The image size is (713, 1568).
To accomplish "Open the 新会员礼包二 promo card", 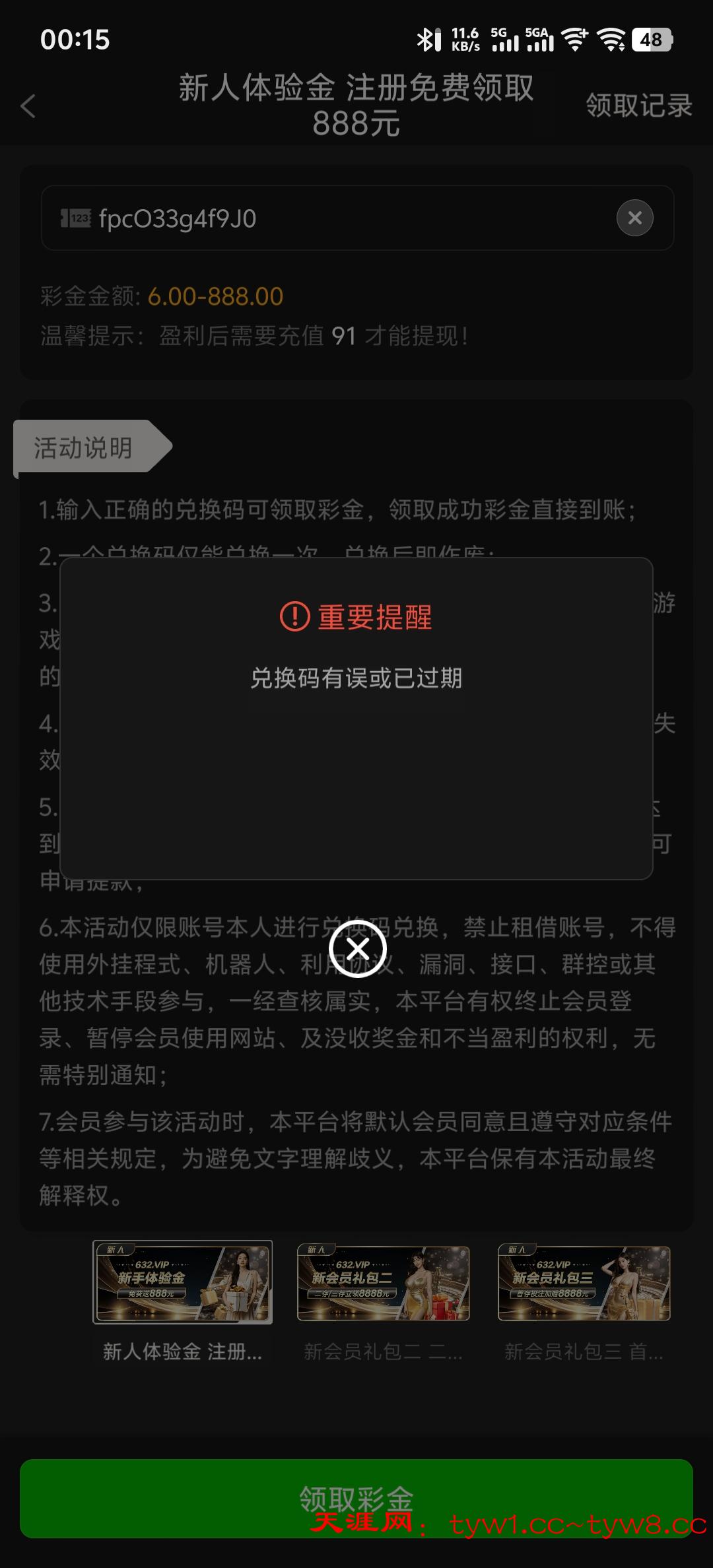I will [x=384, y=1284].
